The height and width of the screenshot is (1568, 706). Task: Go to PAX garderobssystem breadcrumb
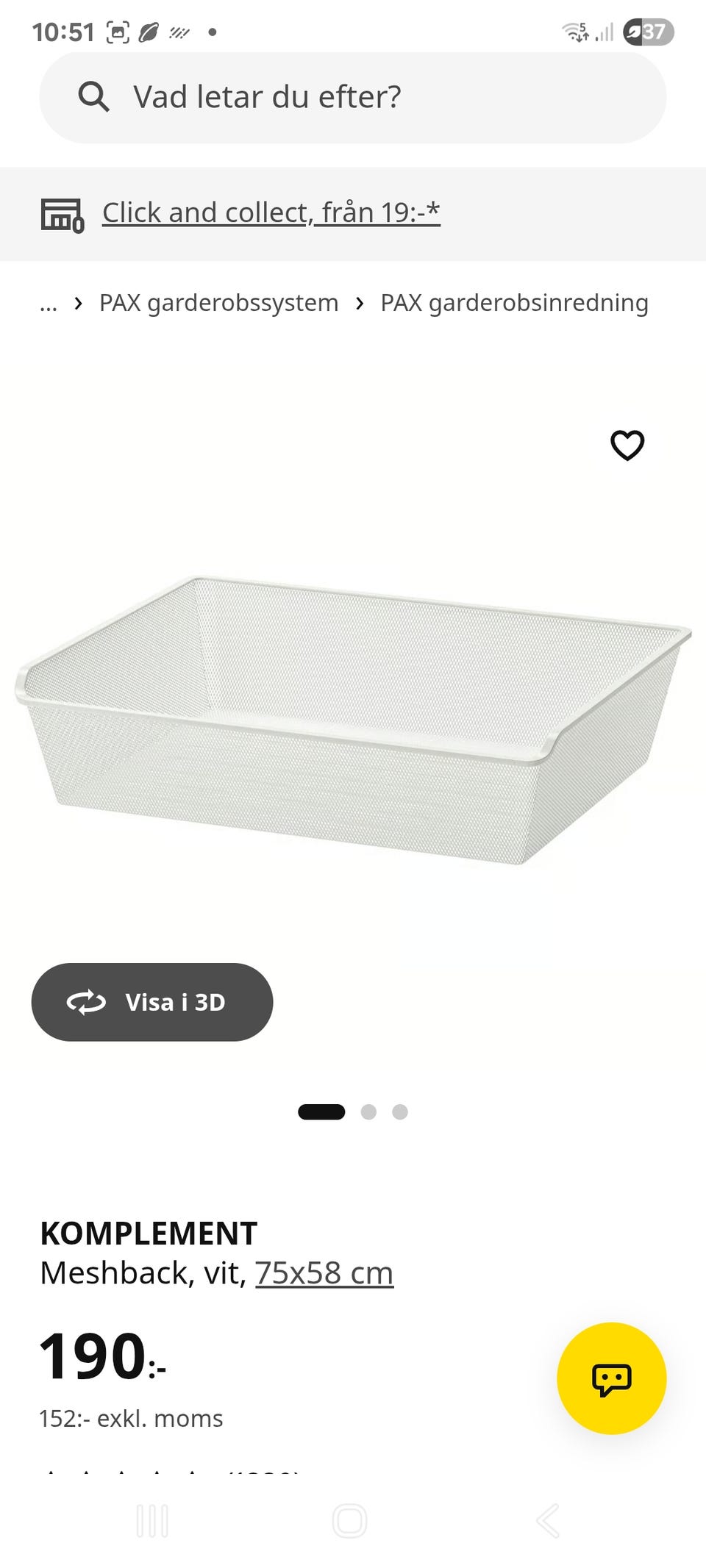click(218, 303)
